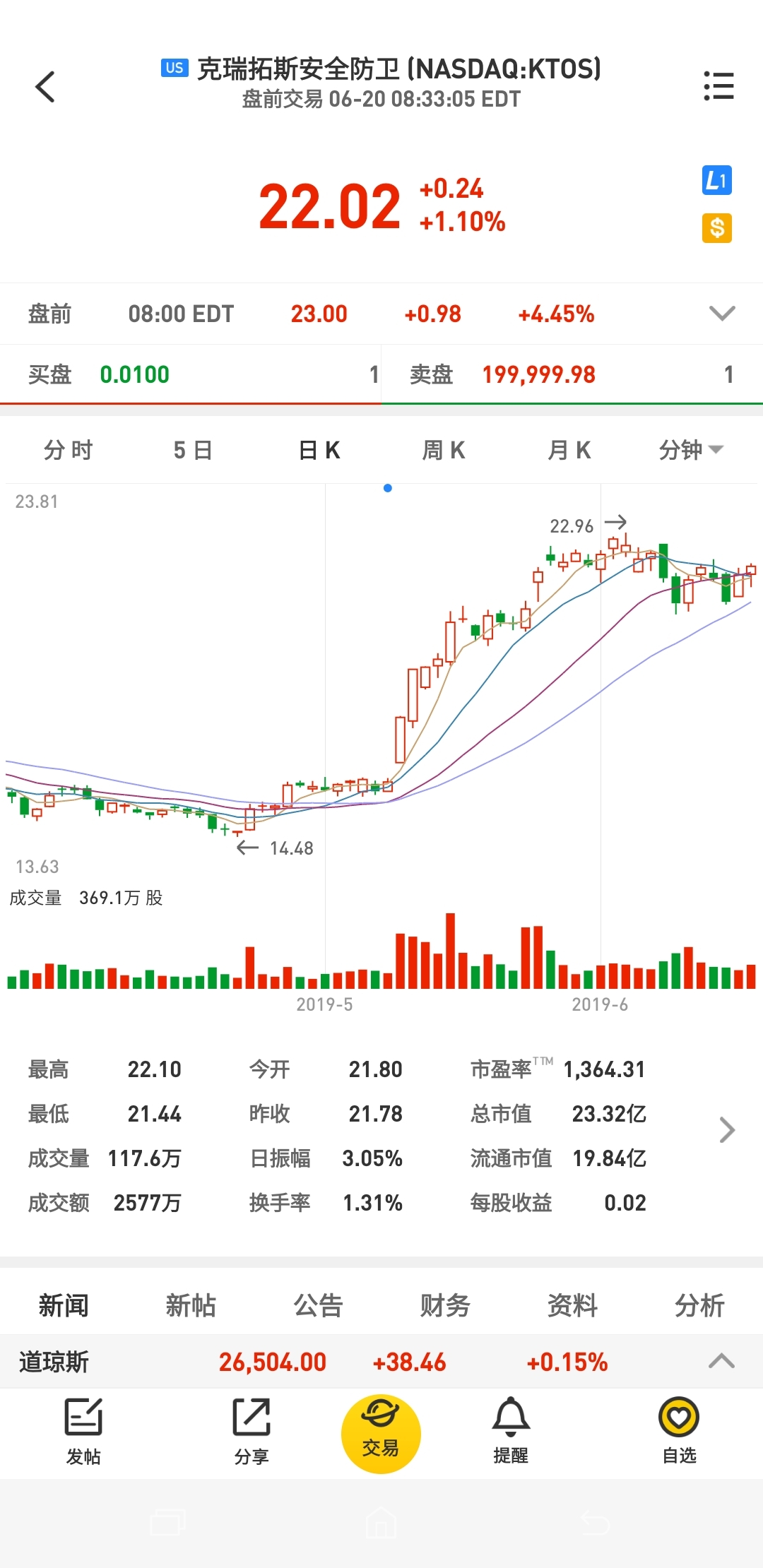Switch to the 5日 chart tab
The height and width of the screenshot is (1568, 763).
point(193,450)
